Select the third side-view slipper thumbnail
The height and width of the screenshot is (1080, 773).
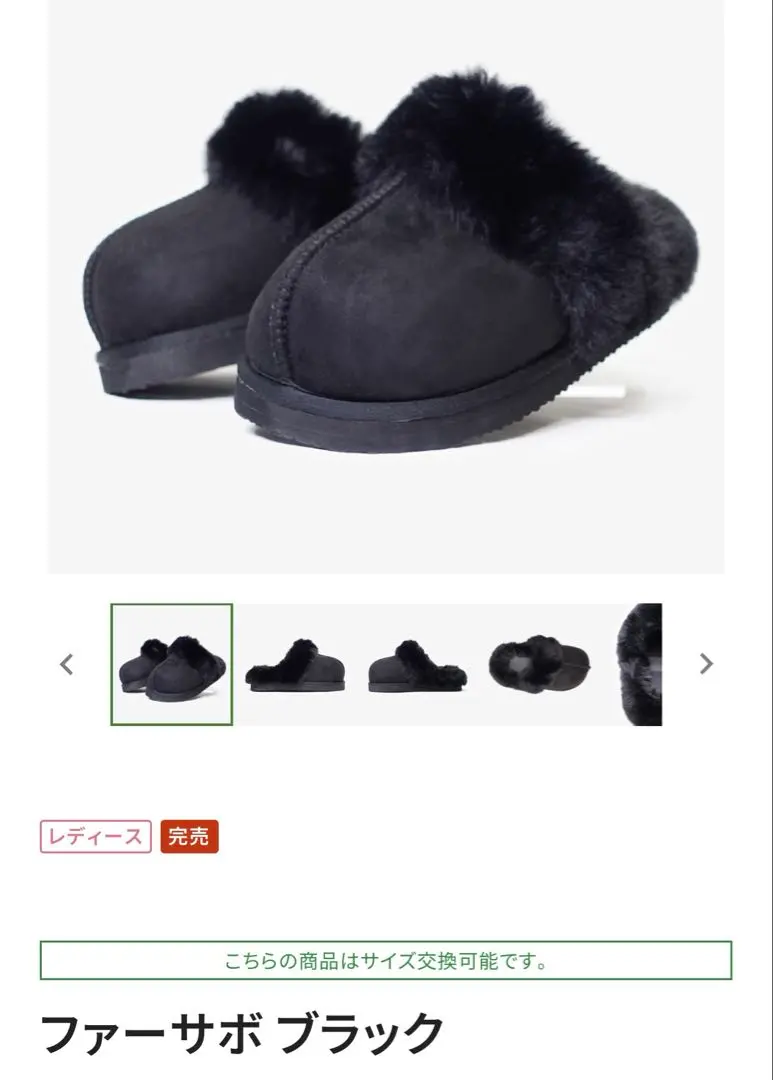[x=417, y=664]
